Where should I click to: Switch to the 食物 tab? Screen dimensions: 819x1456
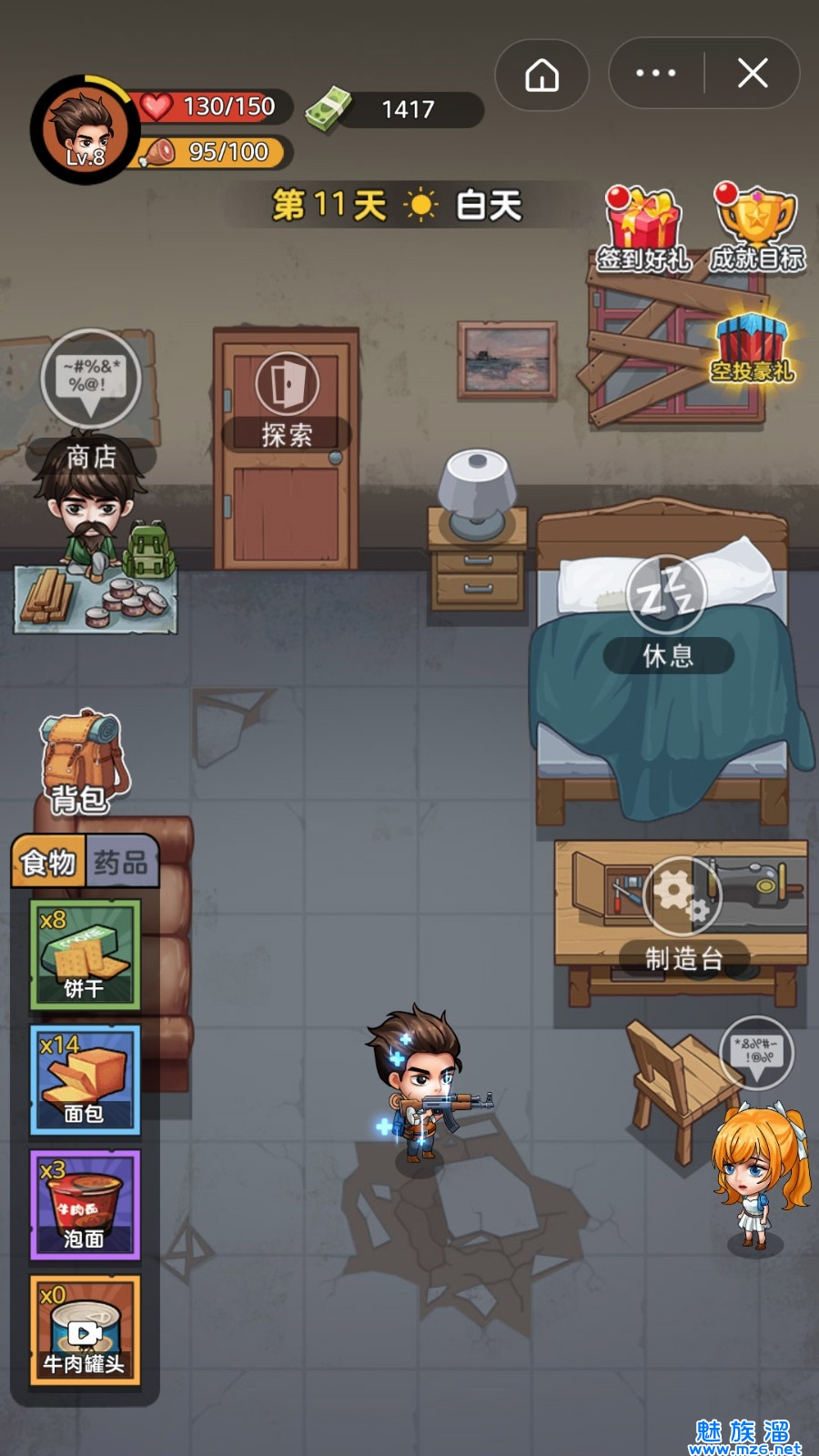(x=49, y=862)
